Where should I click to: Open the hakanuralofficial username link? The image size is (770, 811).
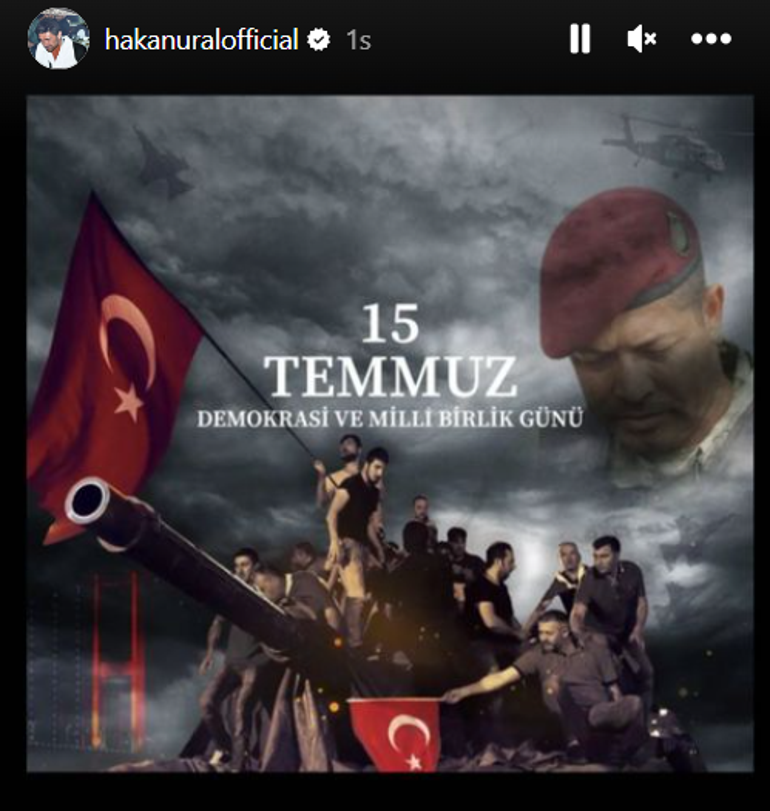tap(201, 40)
